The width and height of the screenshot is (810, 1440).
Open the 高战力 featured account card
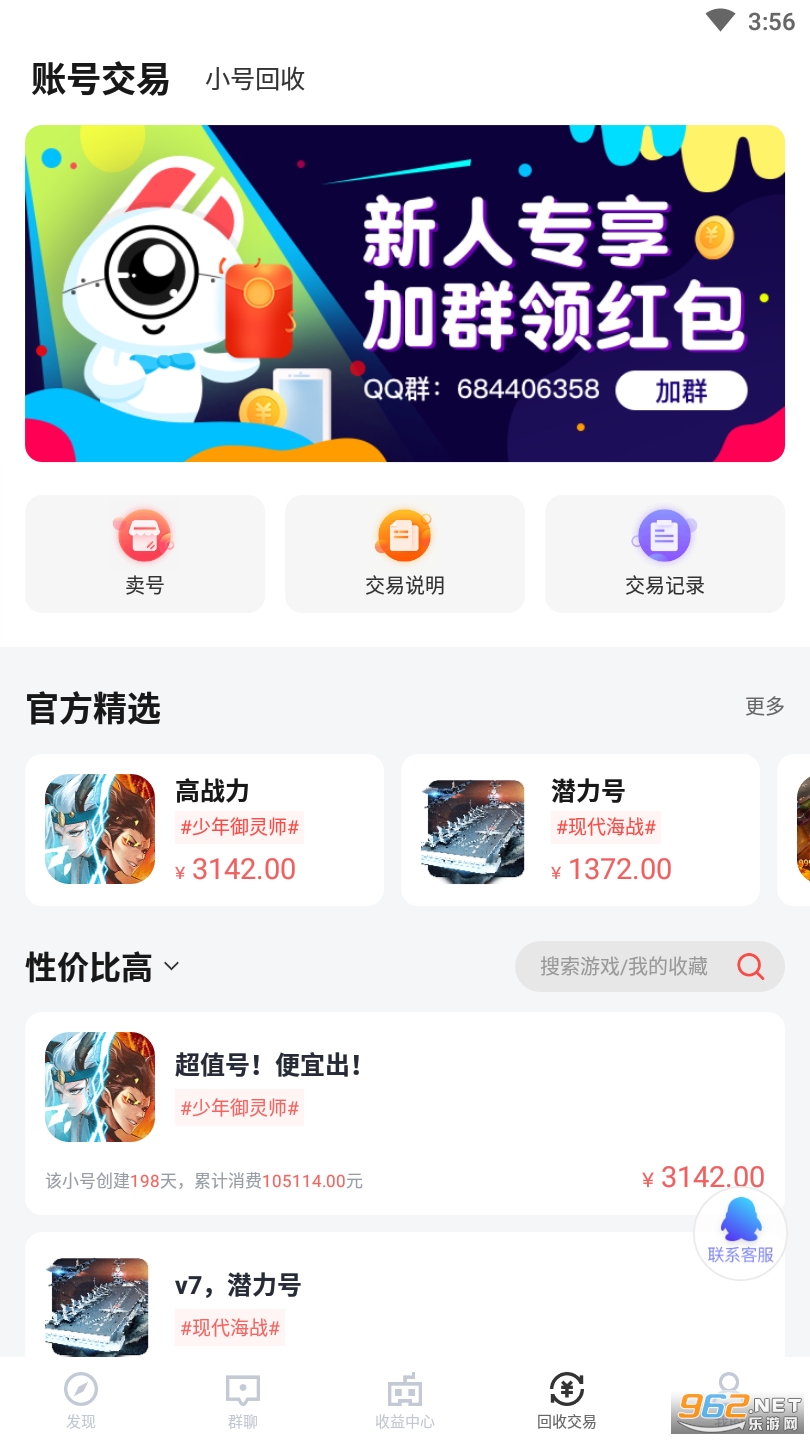tap(204, 830)
